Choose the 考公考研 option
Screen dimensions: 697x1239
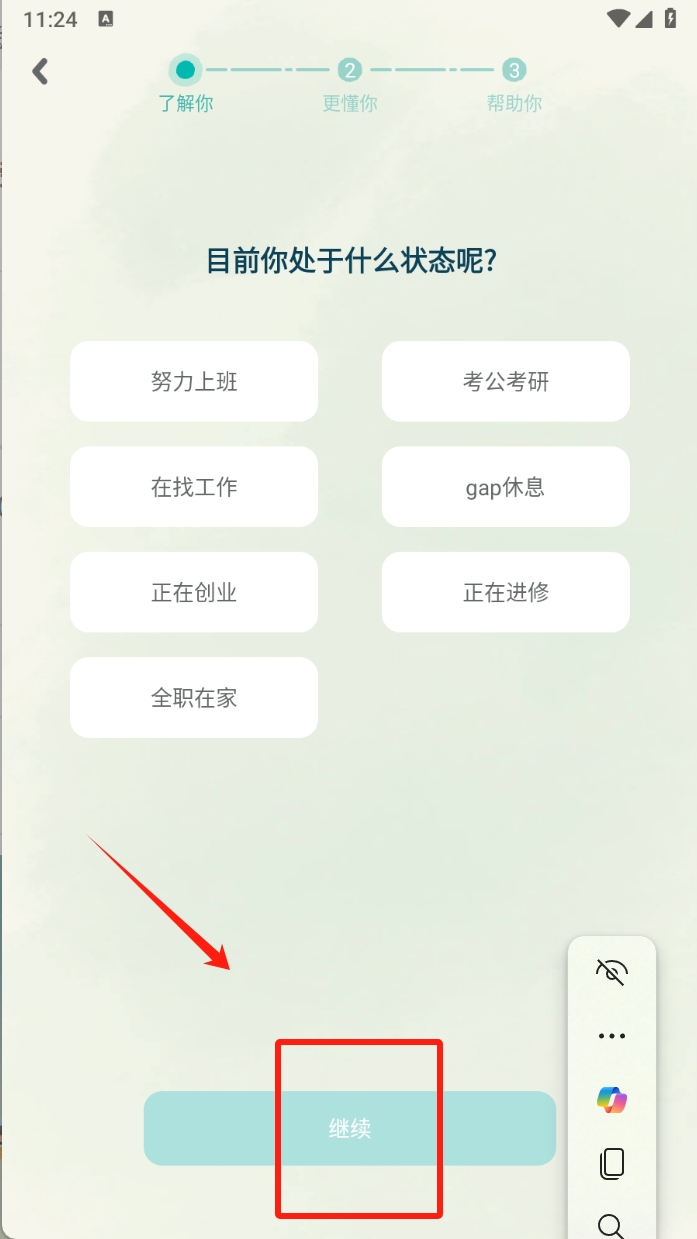pyautogui.click(x=506, y=381)
